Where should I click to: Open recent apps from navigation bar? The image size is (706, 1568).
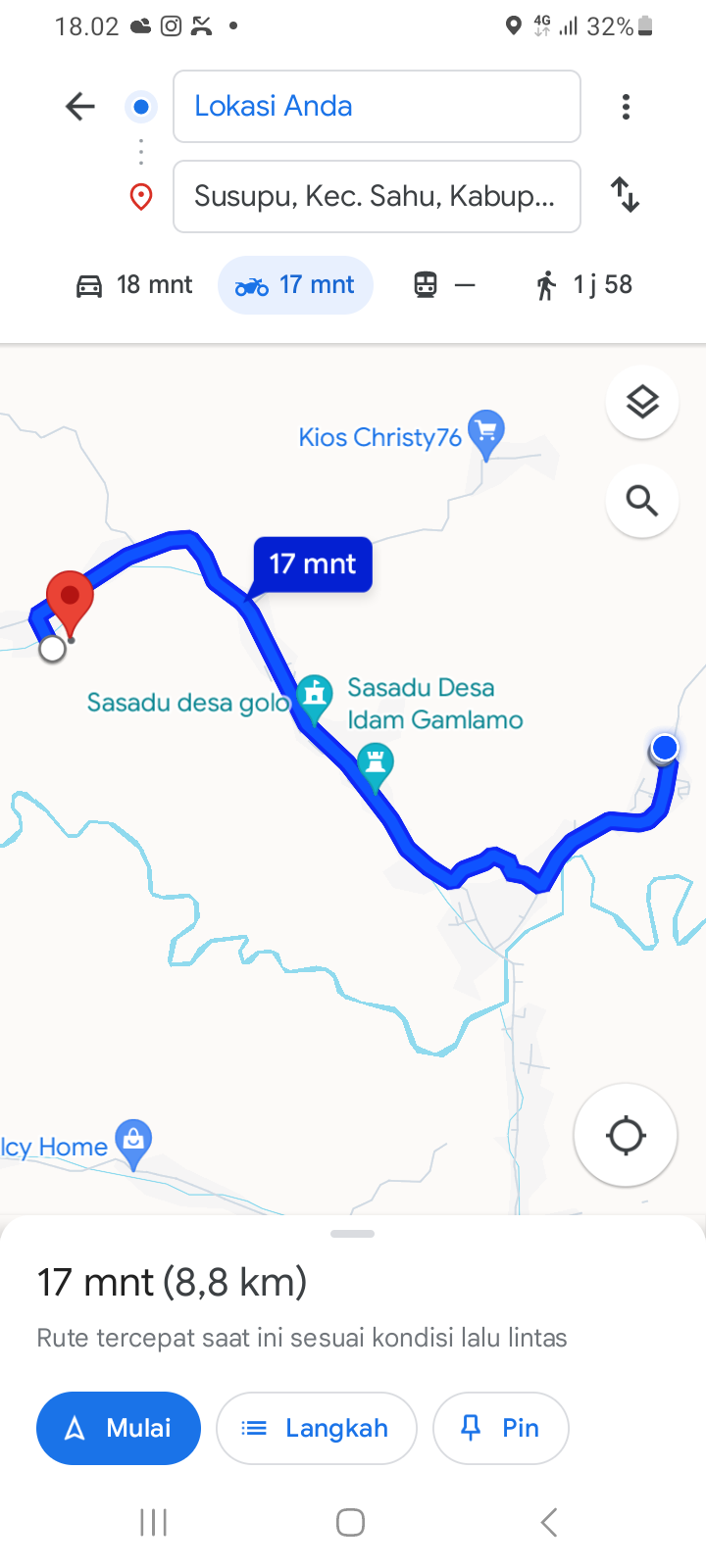154,1522
